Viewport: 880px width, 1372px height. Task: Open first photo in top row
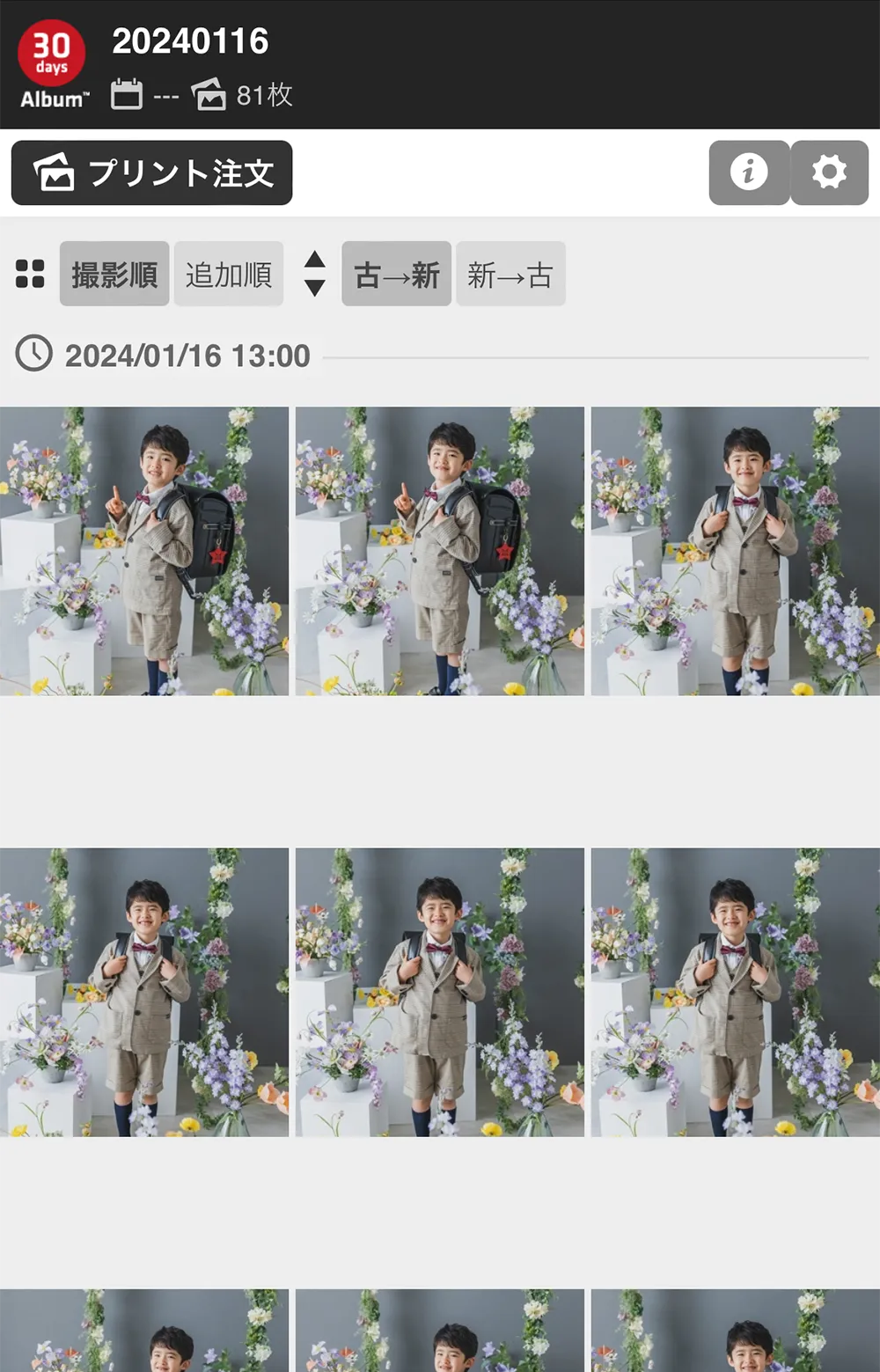[144, 551]
